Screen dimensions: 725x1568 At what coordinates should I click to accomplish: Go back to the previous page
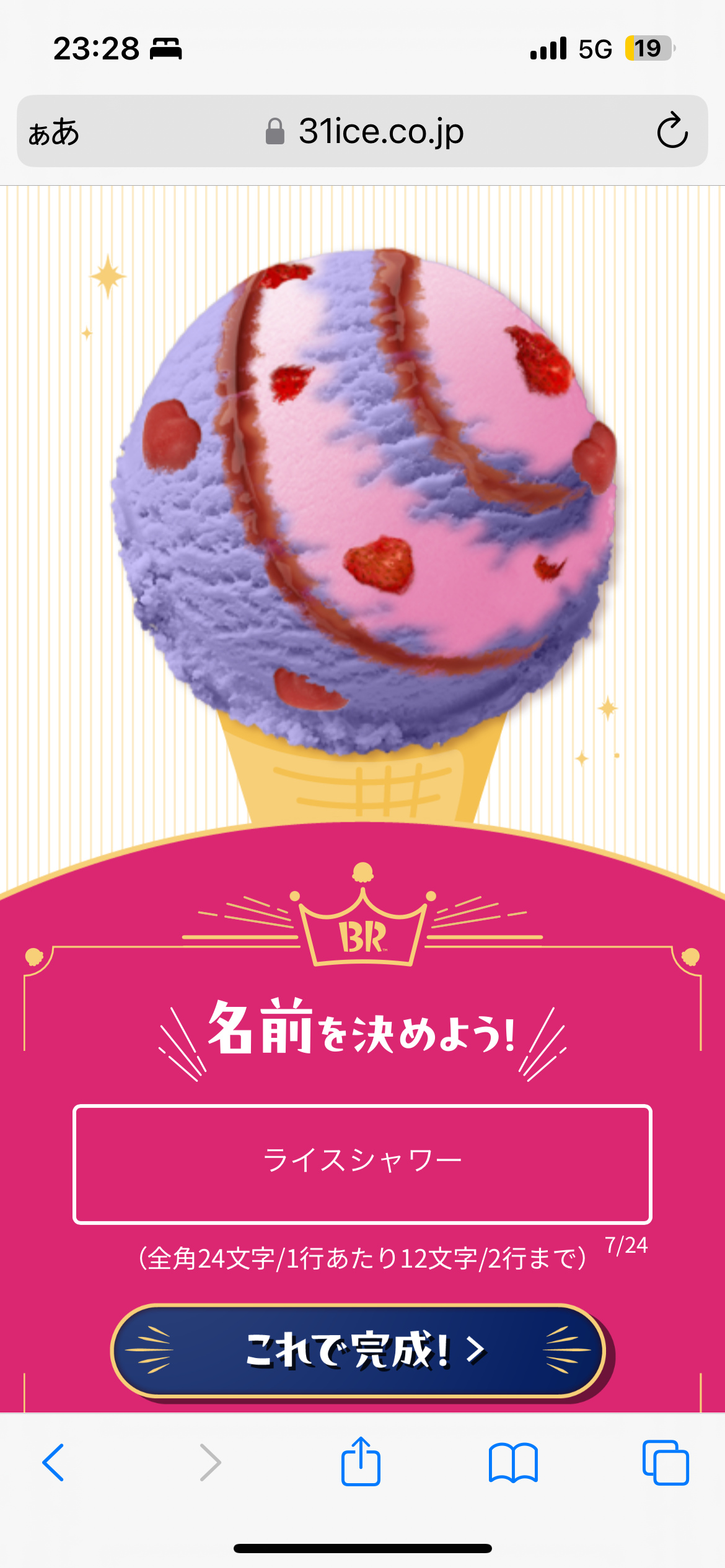pyautogui.click(x=53, y=1462)
